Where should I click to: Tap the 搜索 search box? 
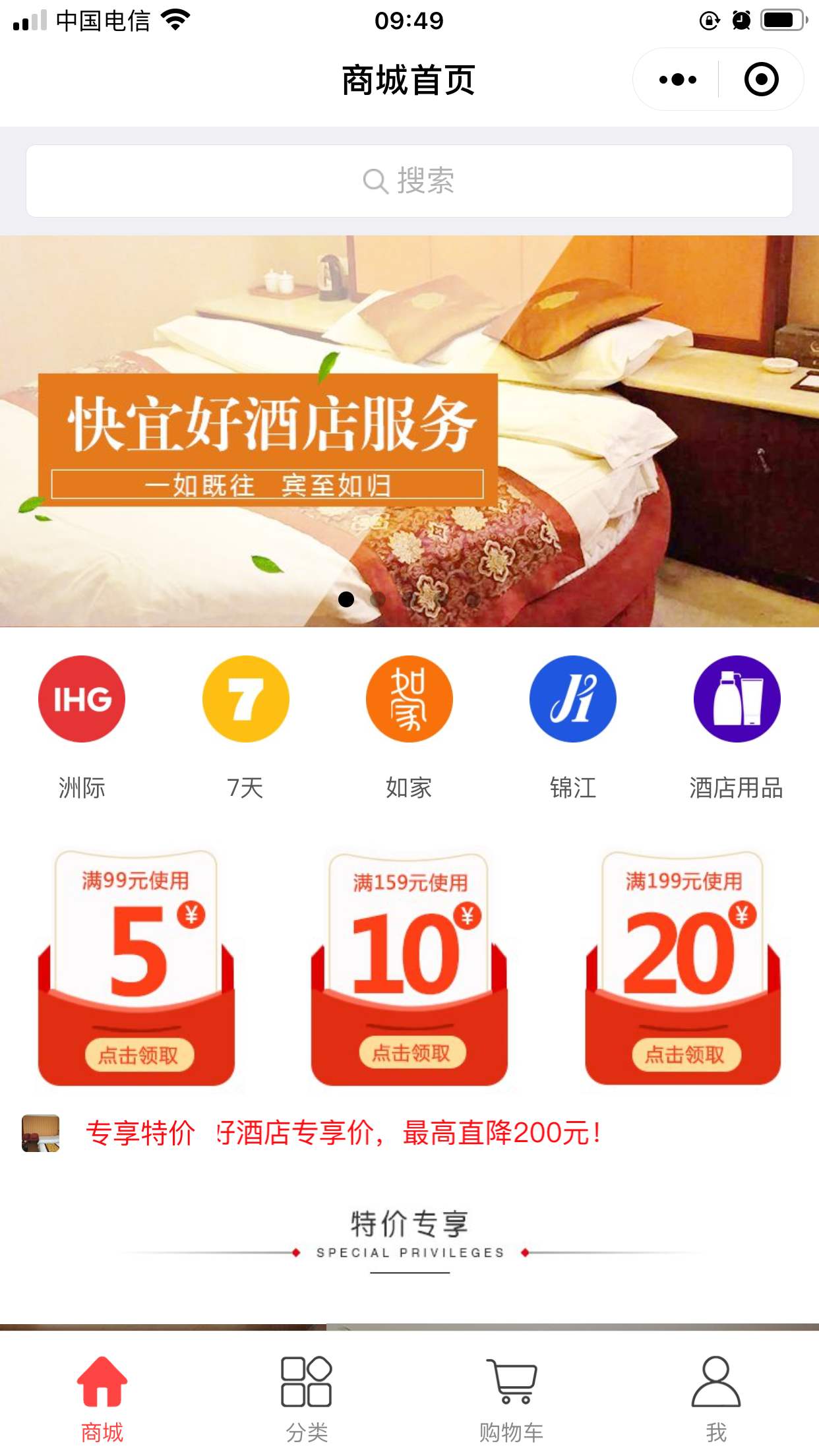click(409, 181)
